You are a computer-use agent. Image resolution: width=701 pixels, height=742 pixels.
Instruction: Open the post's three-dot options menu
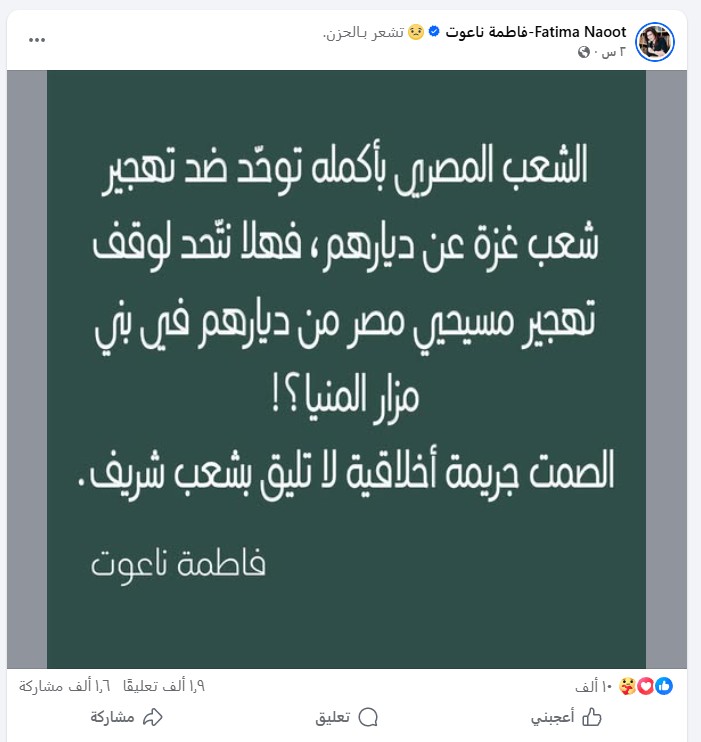[x=37, y=40]
